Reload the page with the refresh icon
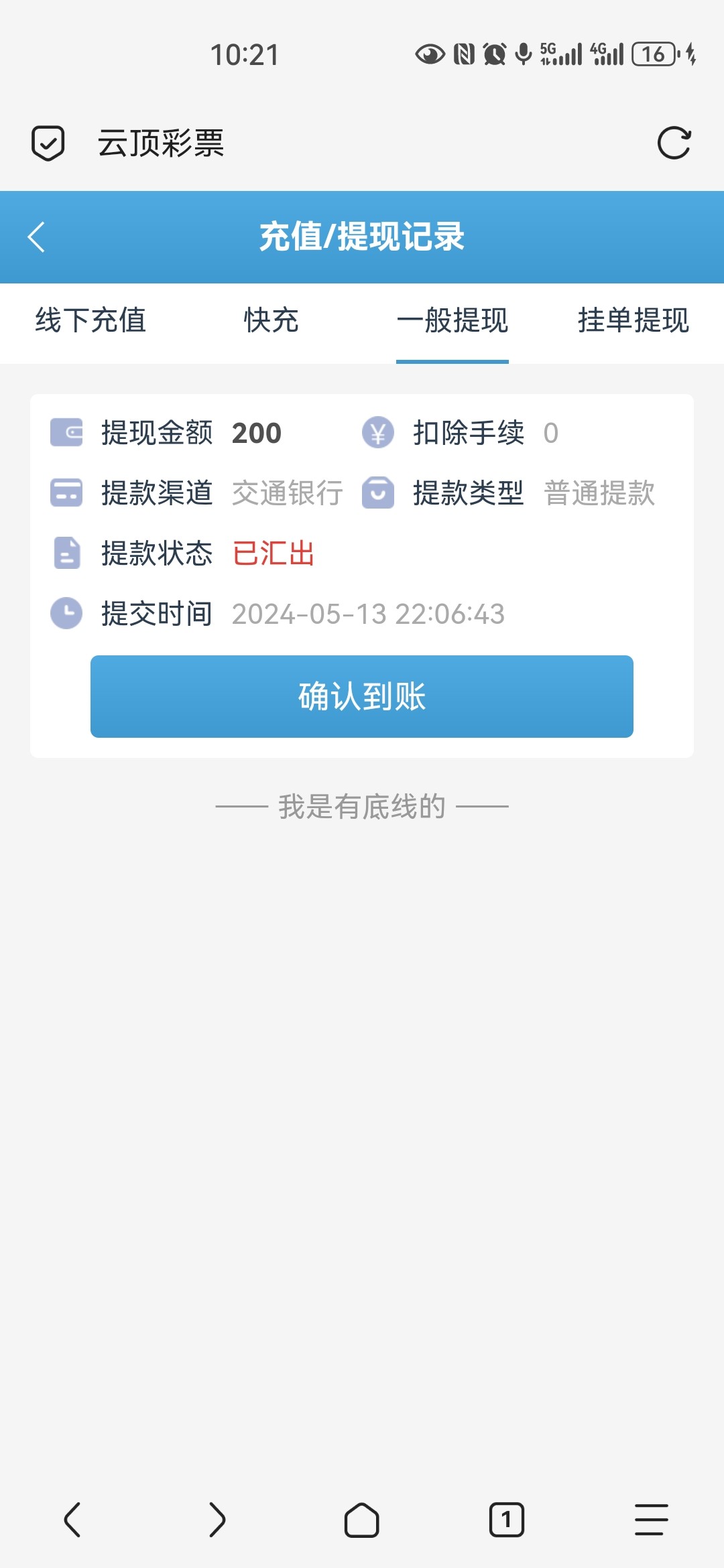 674,143
